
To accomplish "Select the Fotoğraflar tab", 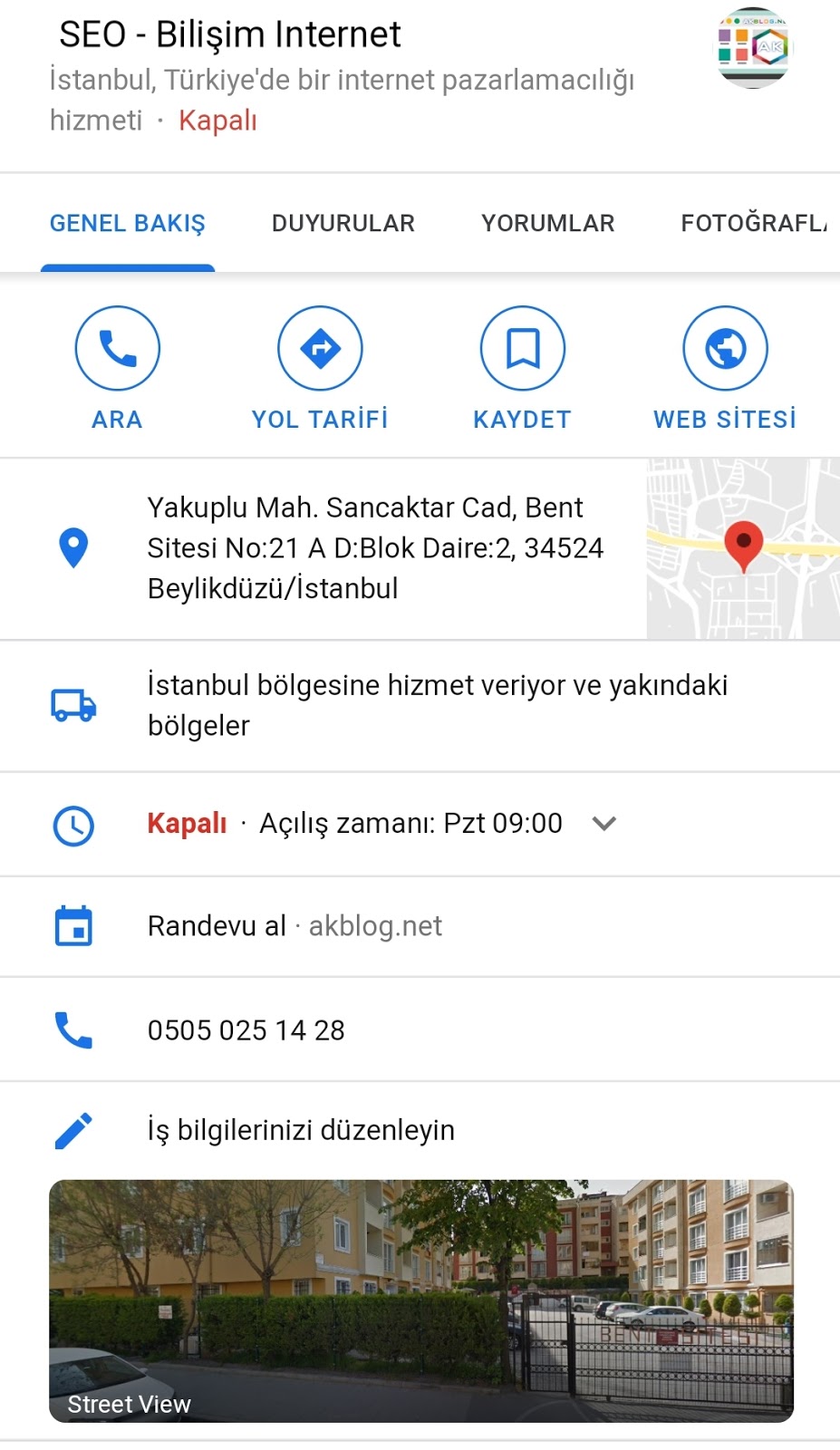I will 753,223.
